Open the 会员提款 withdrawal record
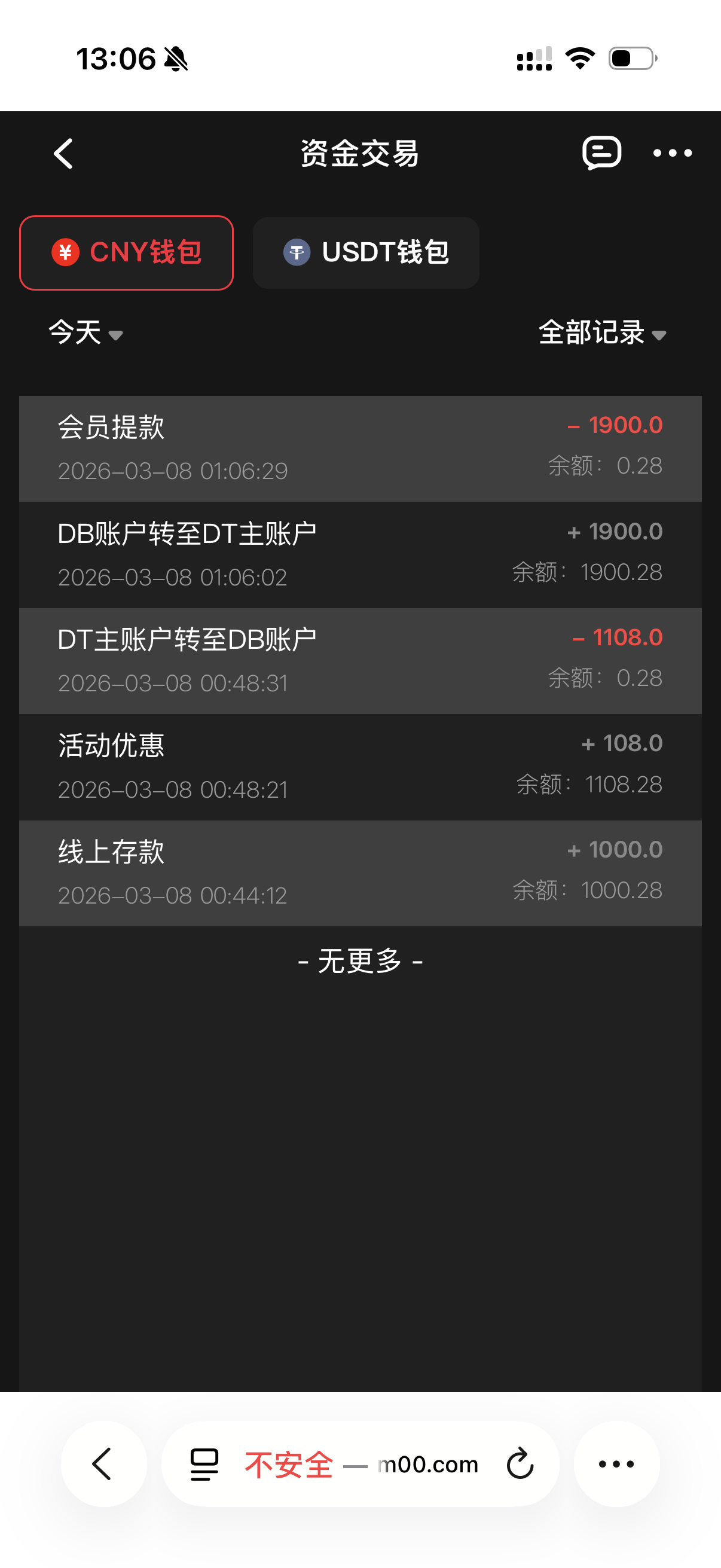 click(360, 449)
